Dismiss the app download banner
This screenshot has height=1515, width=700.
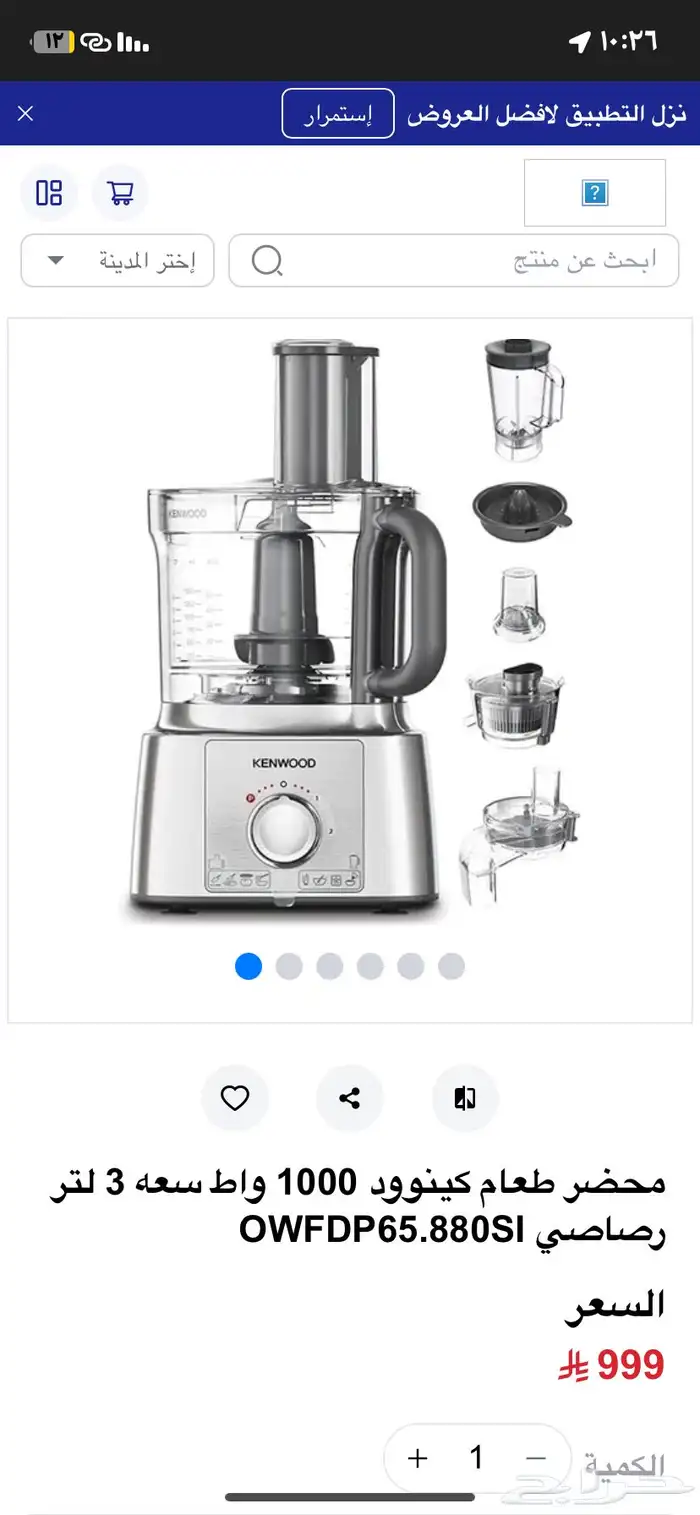(x=26, y=114)
